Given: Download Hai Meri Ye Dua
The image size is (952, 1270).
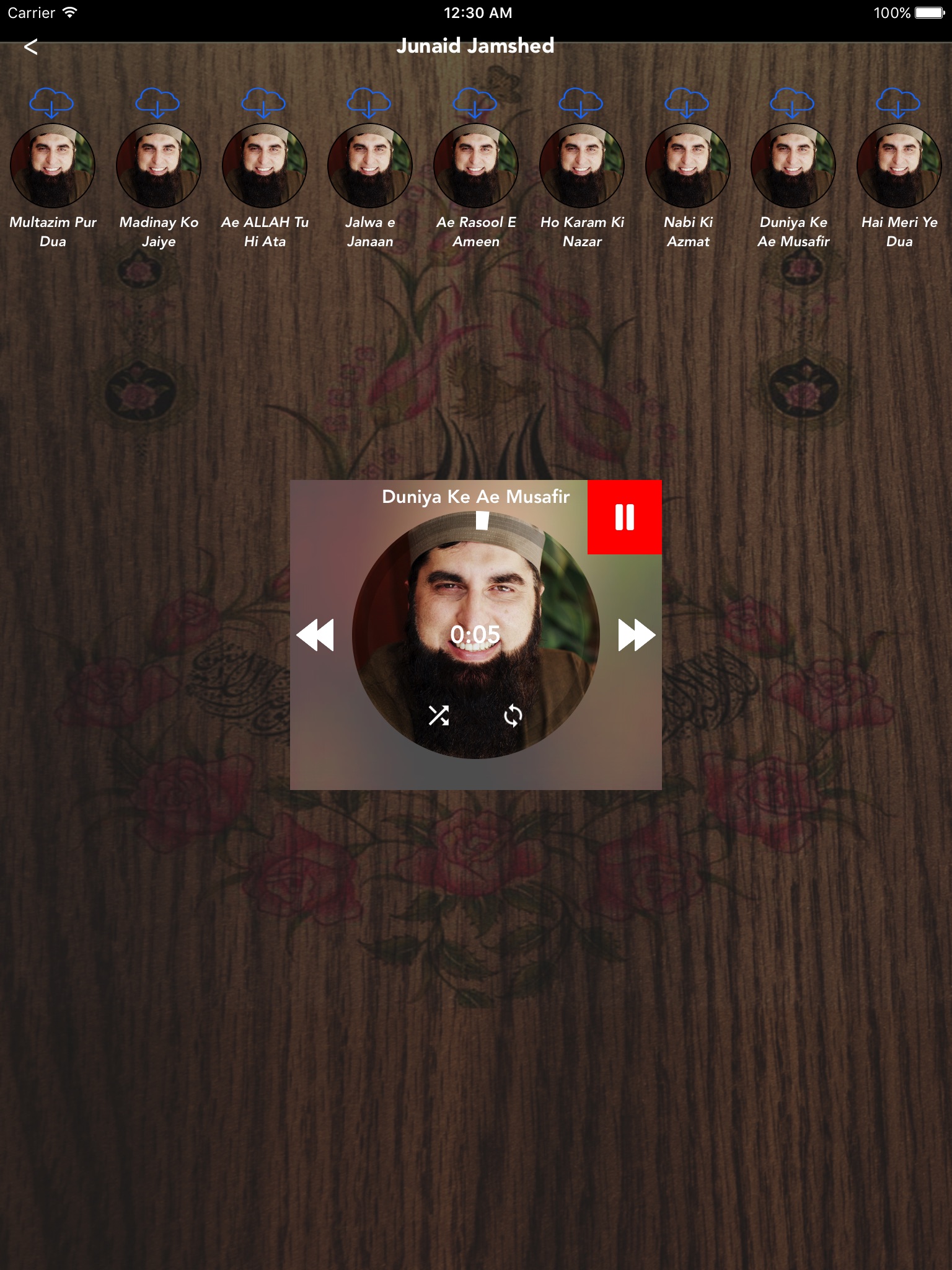Looking at the screenshot, I should point(899,102).
